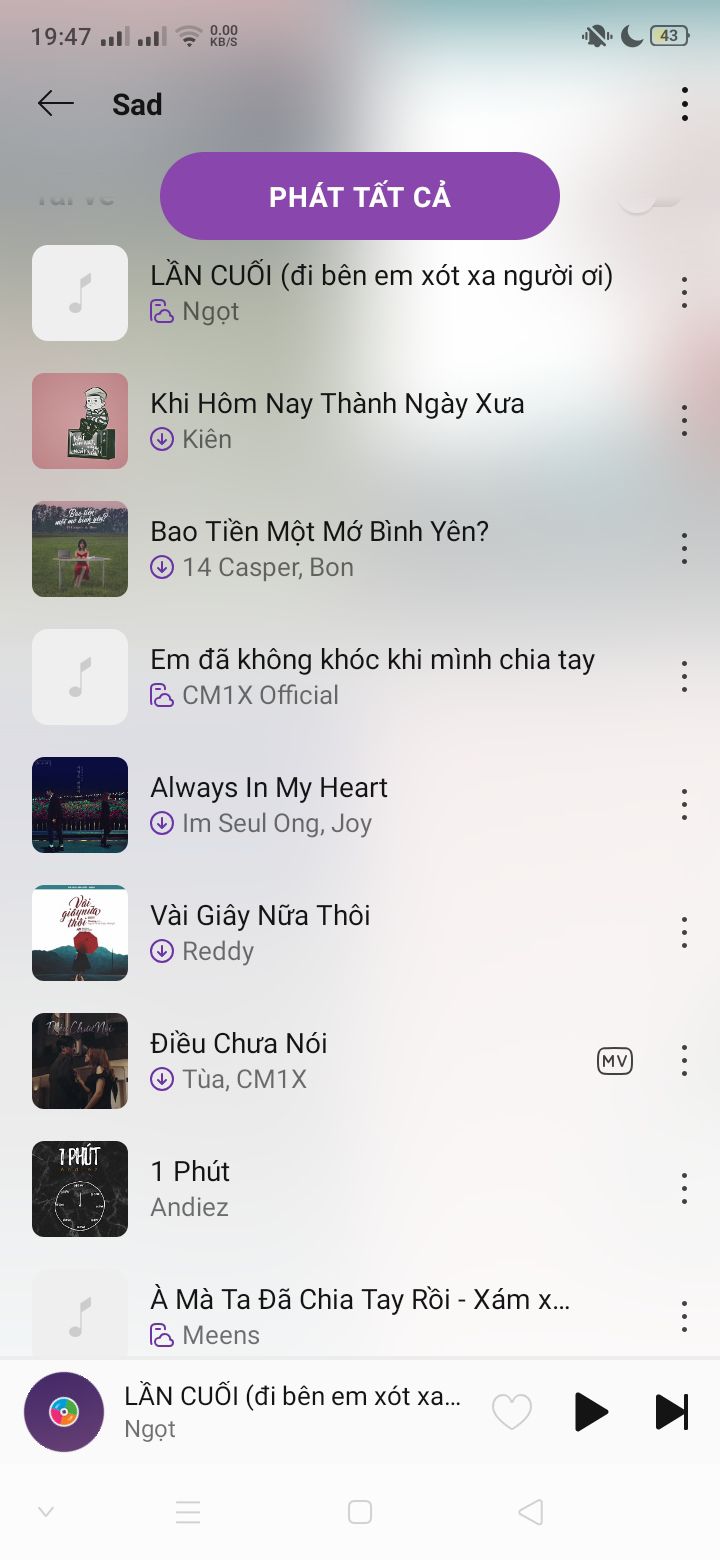Screen dimensions: 720x1560
Task: Open the playlist overflow menu in header
Action: (x=684, y=104)
